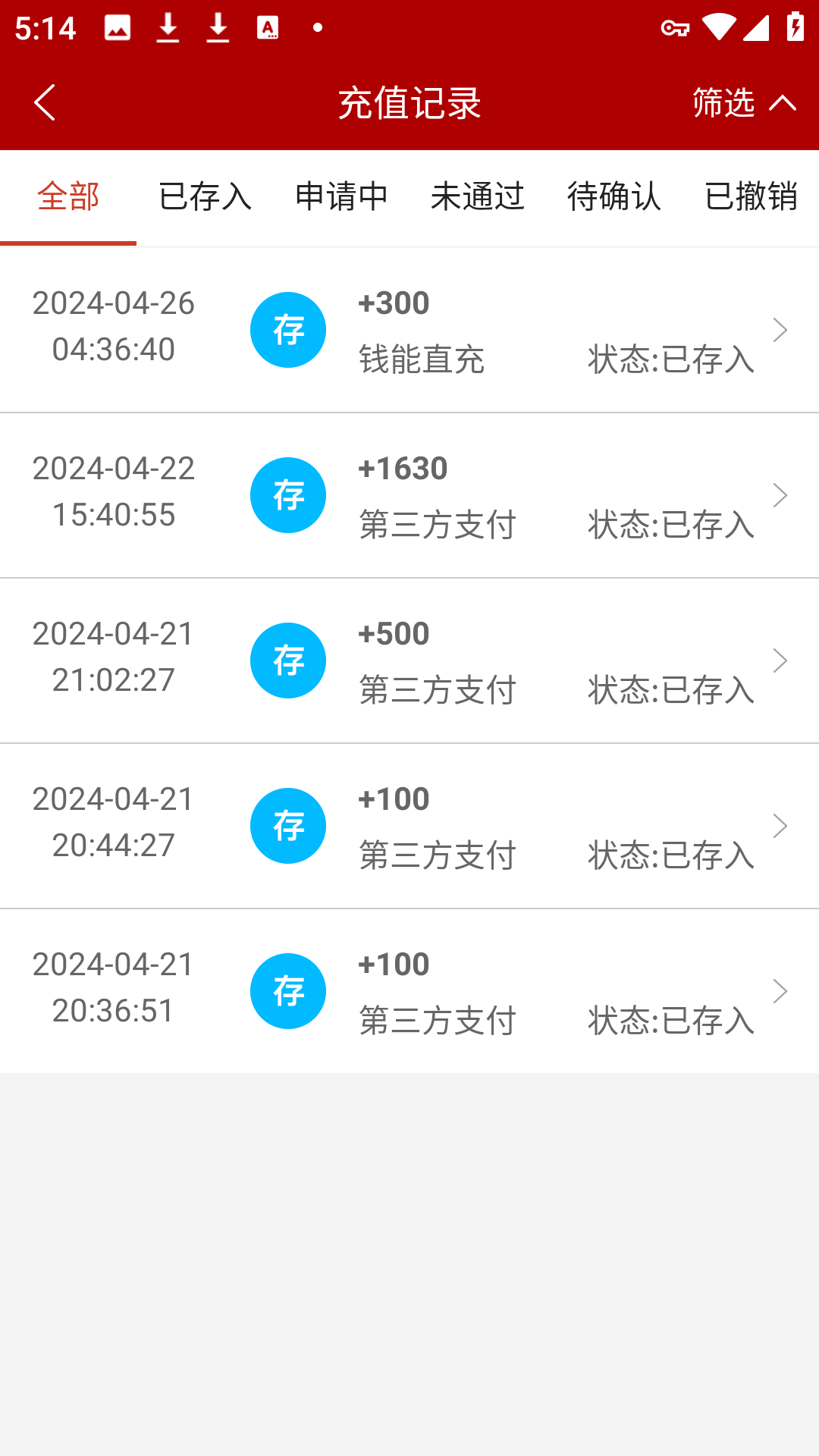Open the +100 record from 20:36:51

(x=409, y=992)
